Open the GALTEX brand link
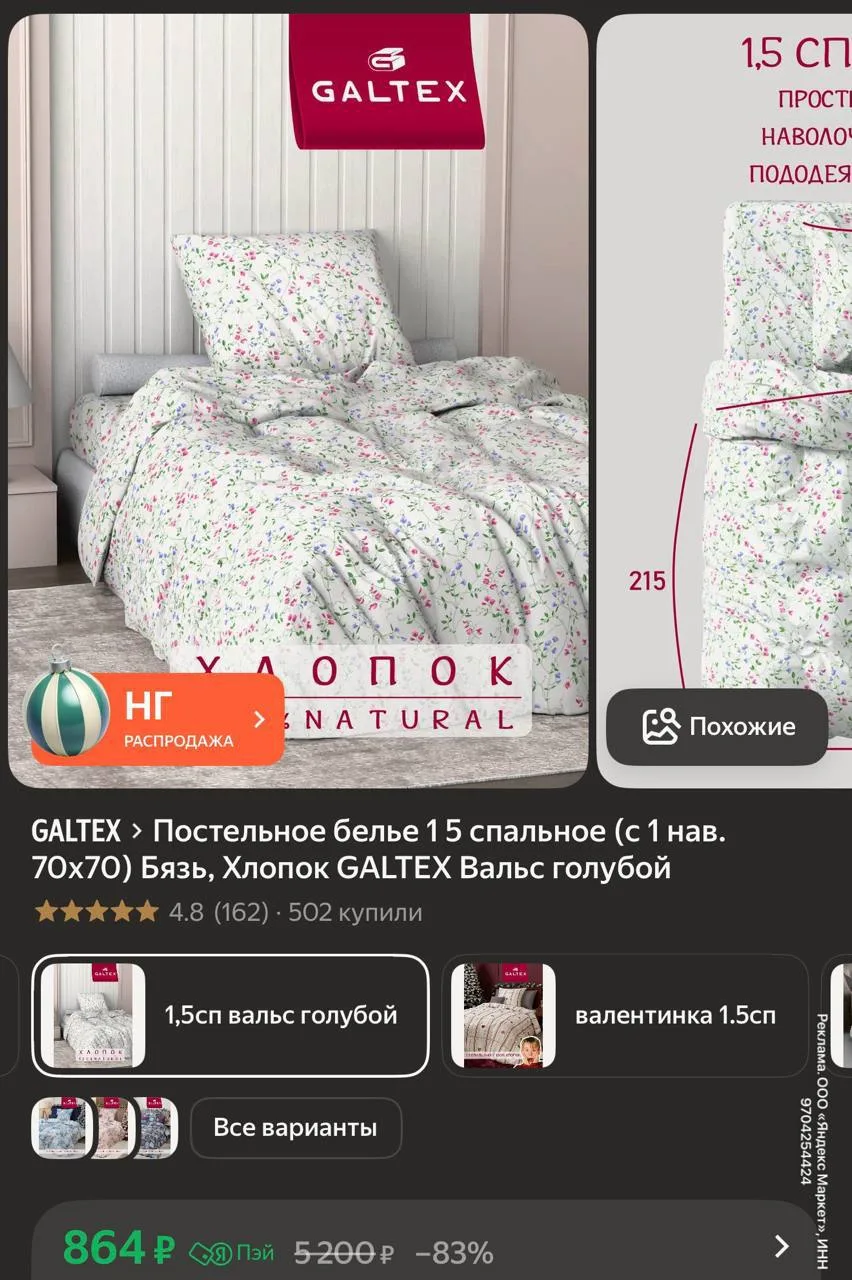Screen dimensions: 852x1280 (76, 831)
